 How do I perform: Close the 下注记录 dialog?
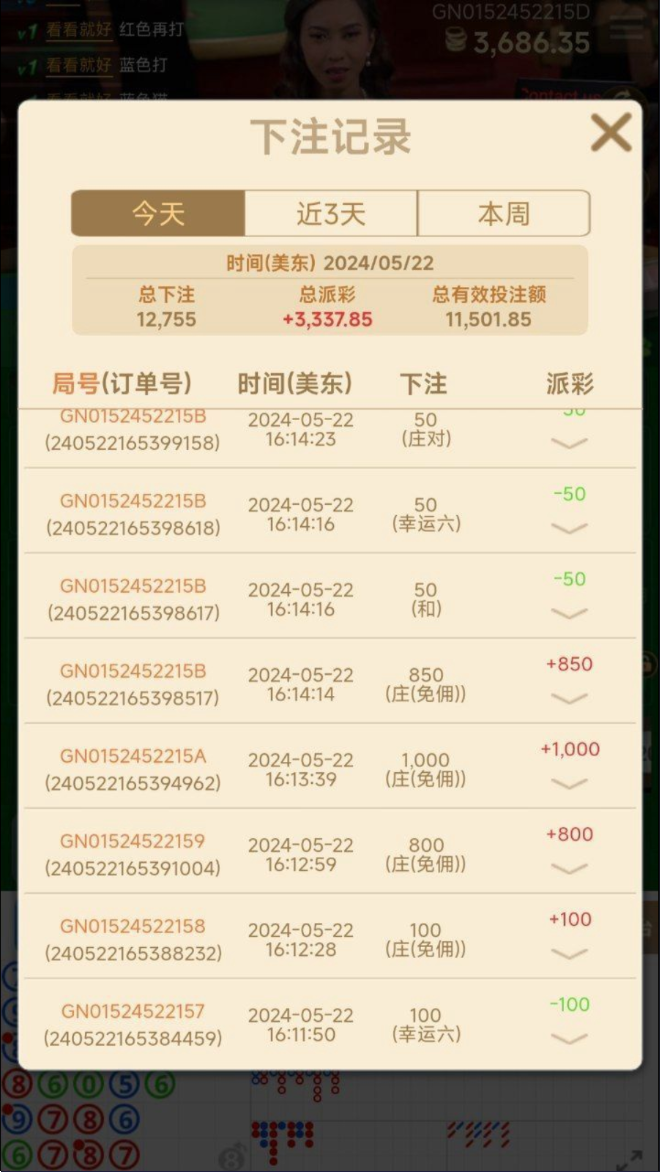[x=610, y=133]
